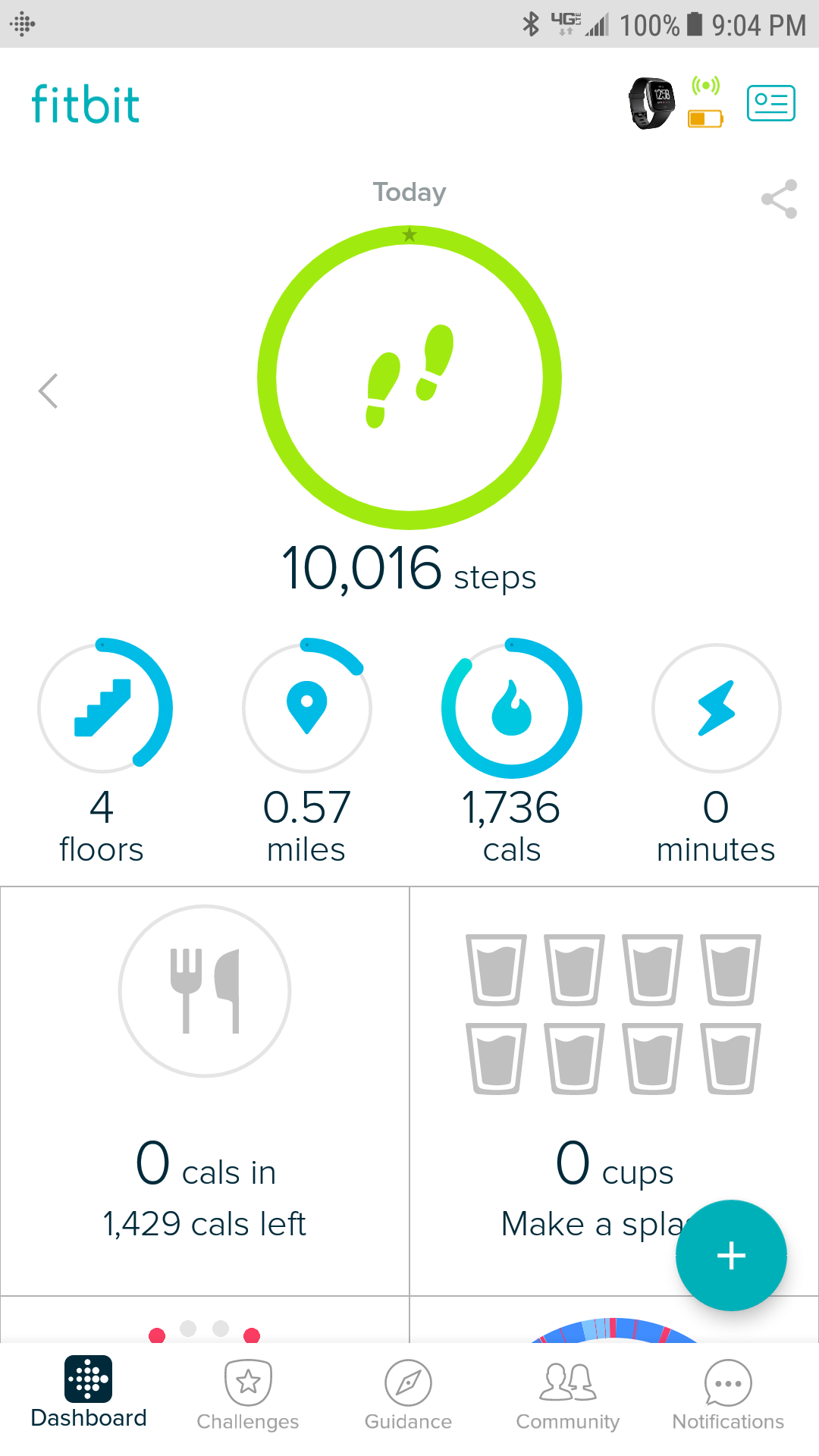Switch to the Community tab
This screenshot has height=1456, width=819.
(x=568, y=1395)
